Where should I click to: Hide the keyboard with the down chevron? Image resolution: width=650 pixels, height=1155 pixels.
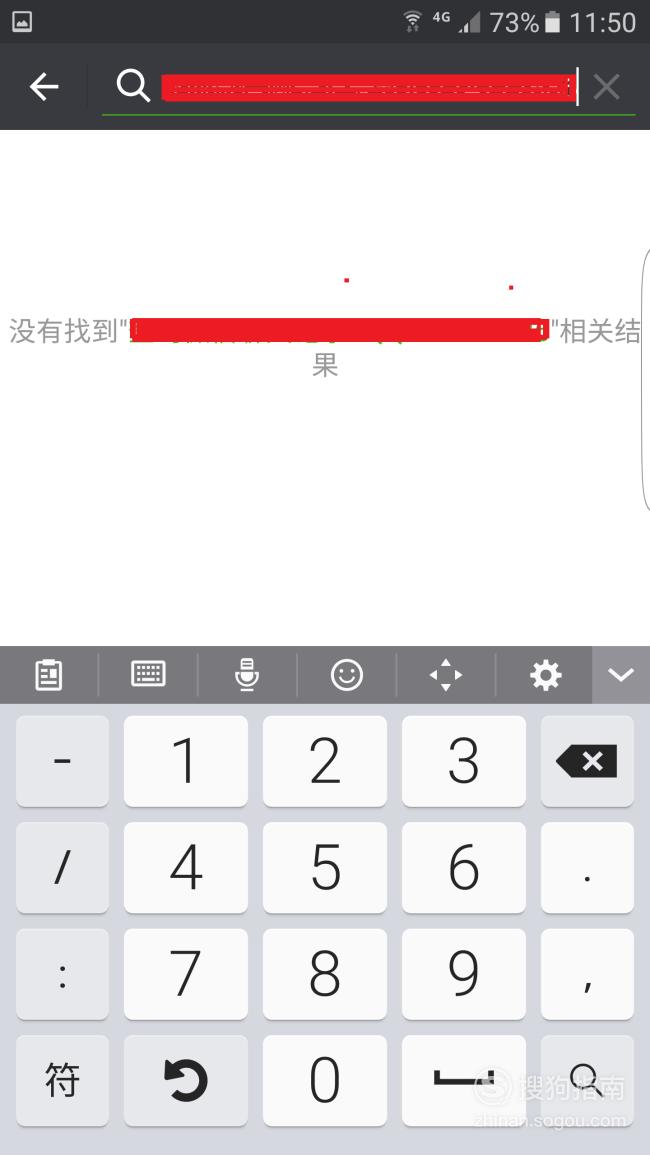click(x=621, y=675)
